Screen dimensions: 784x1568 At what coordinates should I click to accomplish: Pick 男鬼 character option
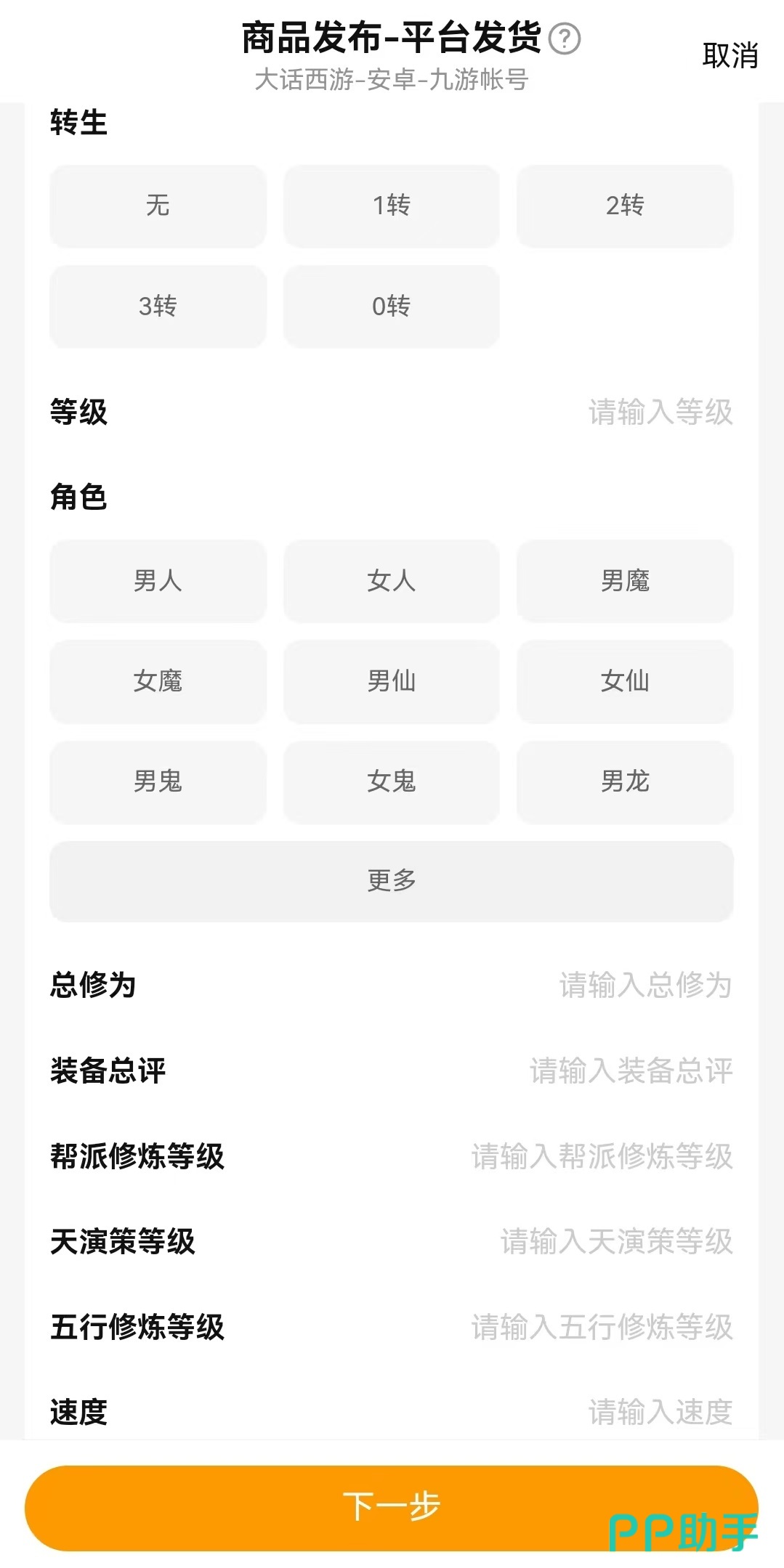click(158, 781)
